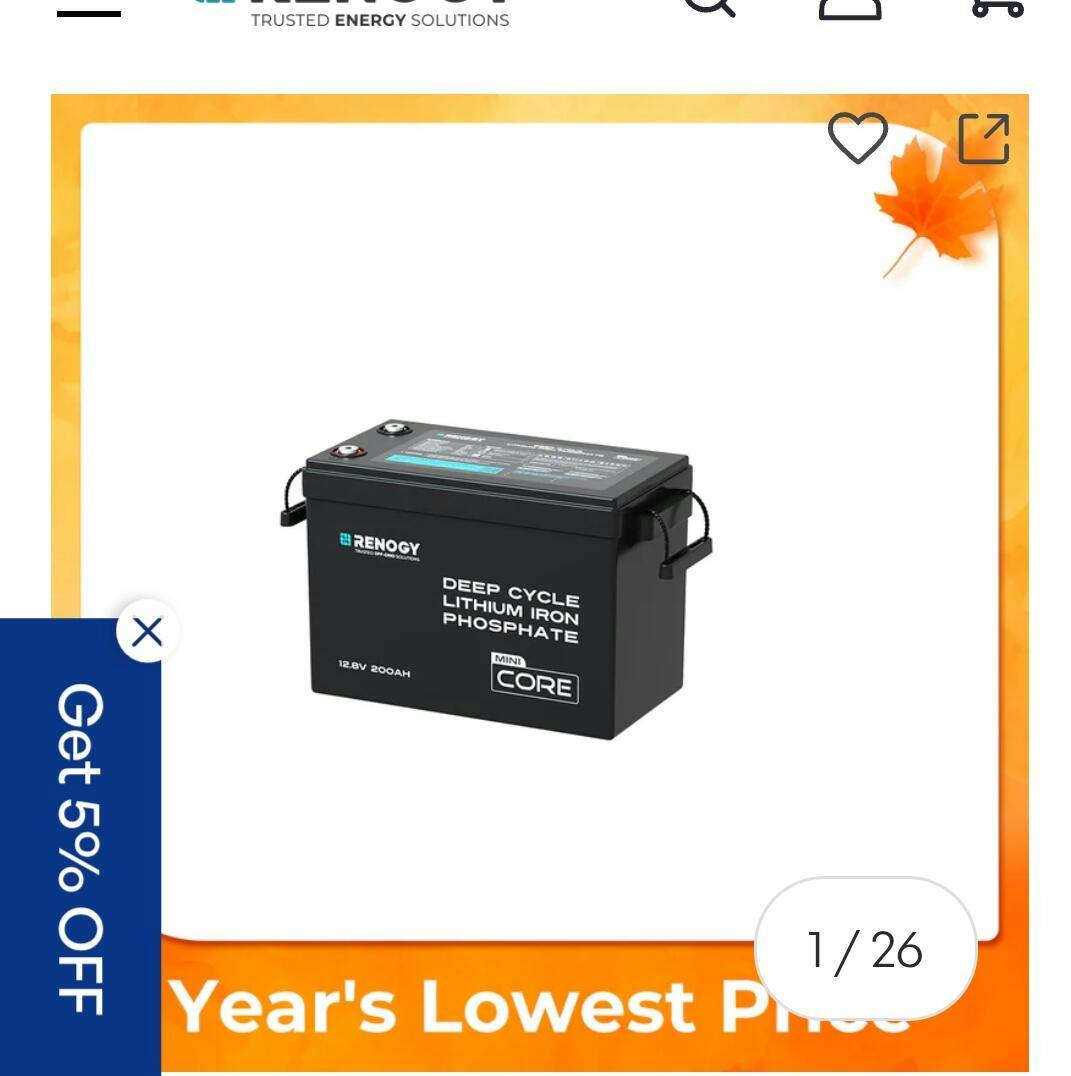Share this product

[984, 138]
